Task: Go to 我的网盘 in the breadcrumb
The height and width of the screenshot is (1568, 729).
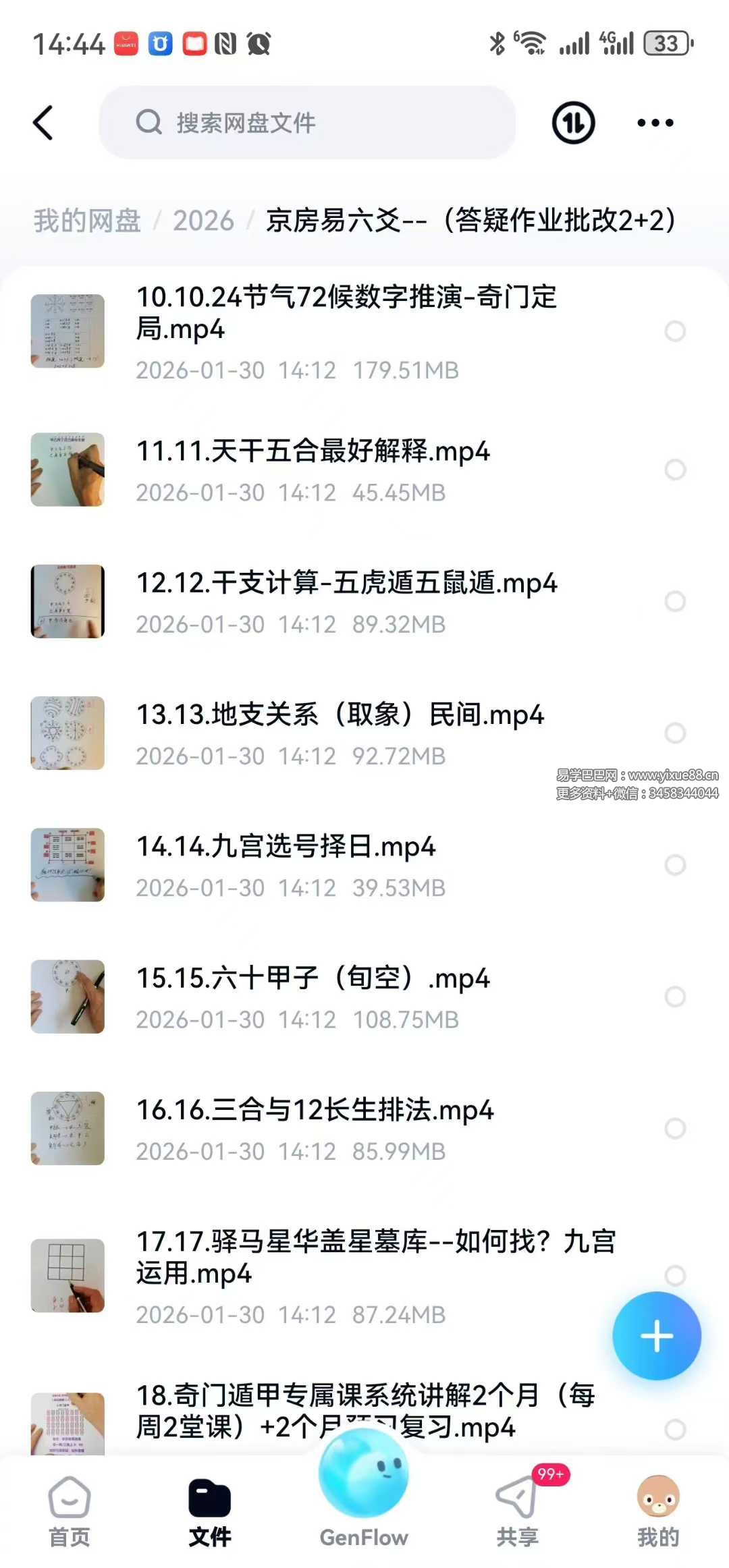Action: 87,221
